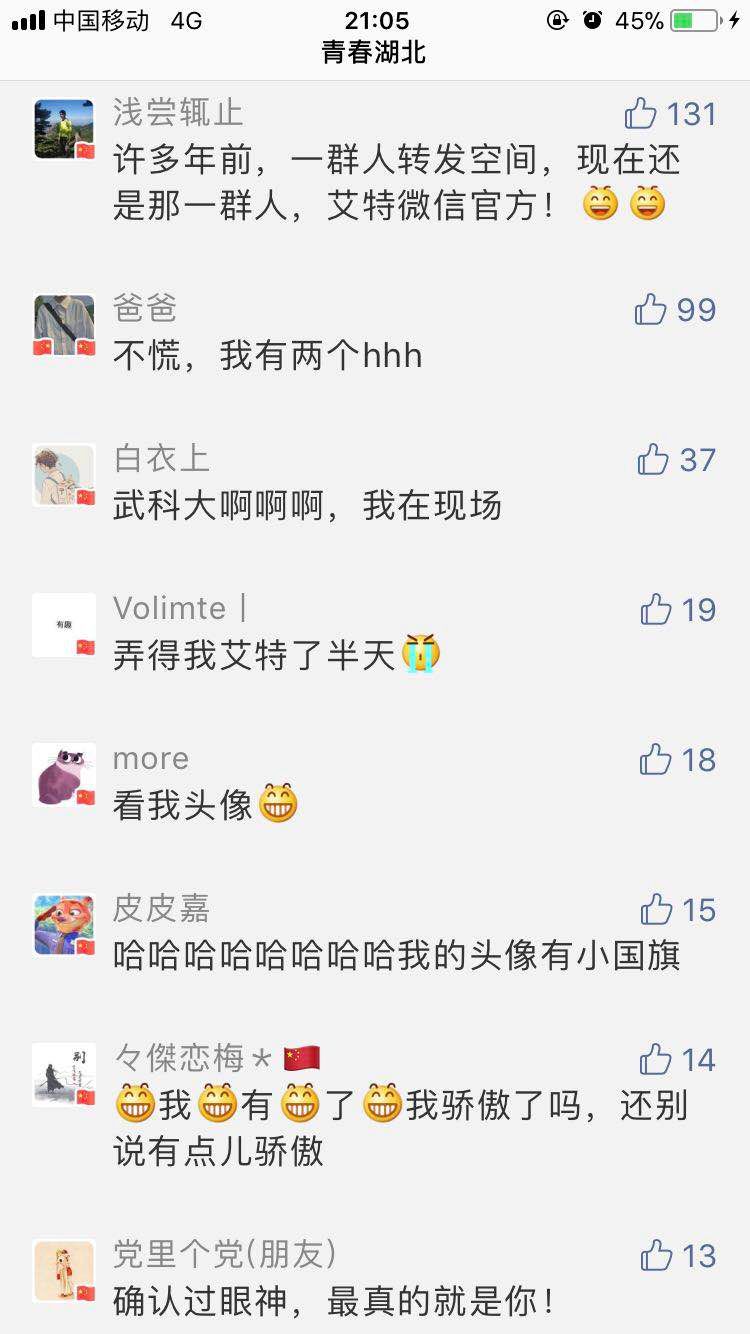This screenshot has height=1334, width=750.
Task: Tap the flag emoji in 夕傑恋梅's name
Action: point(300,1058)
